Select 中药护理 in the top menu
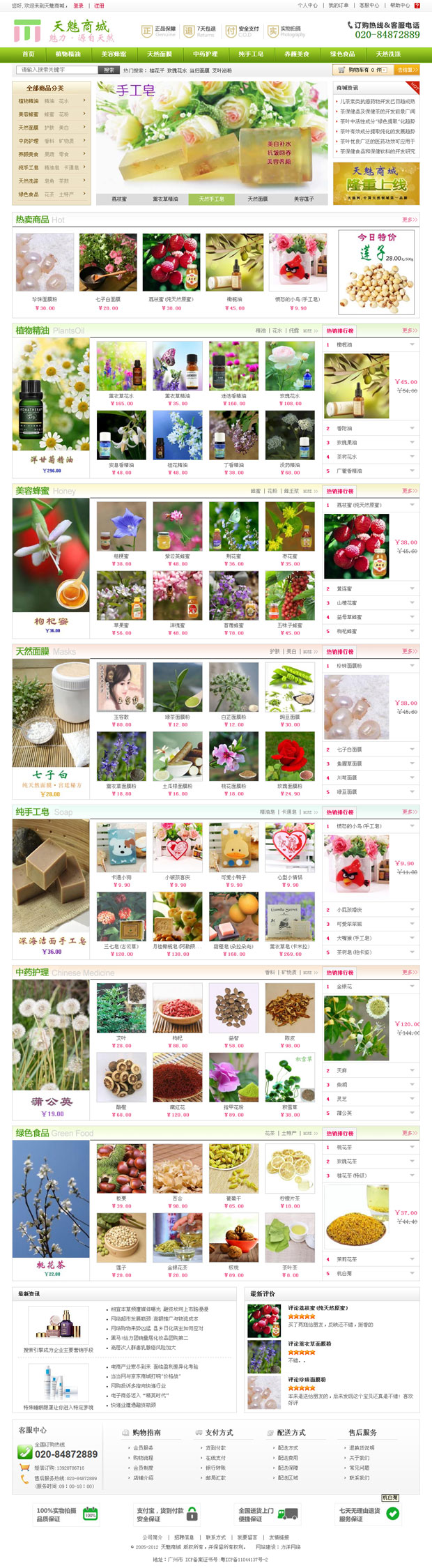The image size is (432, 1568). click(205, 54)
